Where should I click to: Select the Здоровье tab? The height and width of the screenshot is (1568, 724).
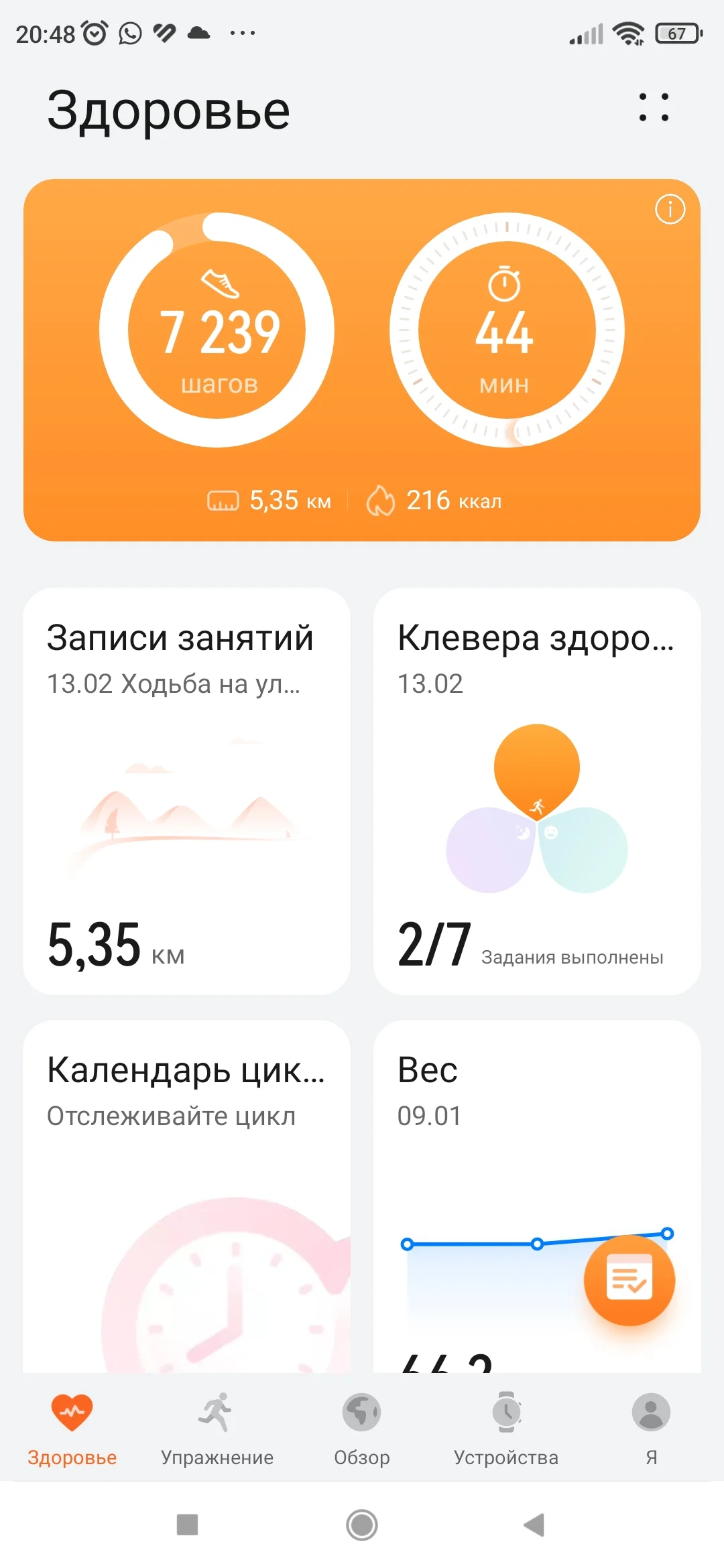coord(72,1427)
